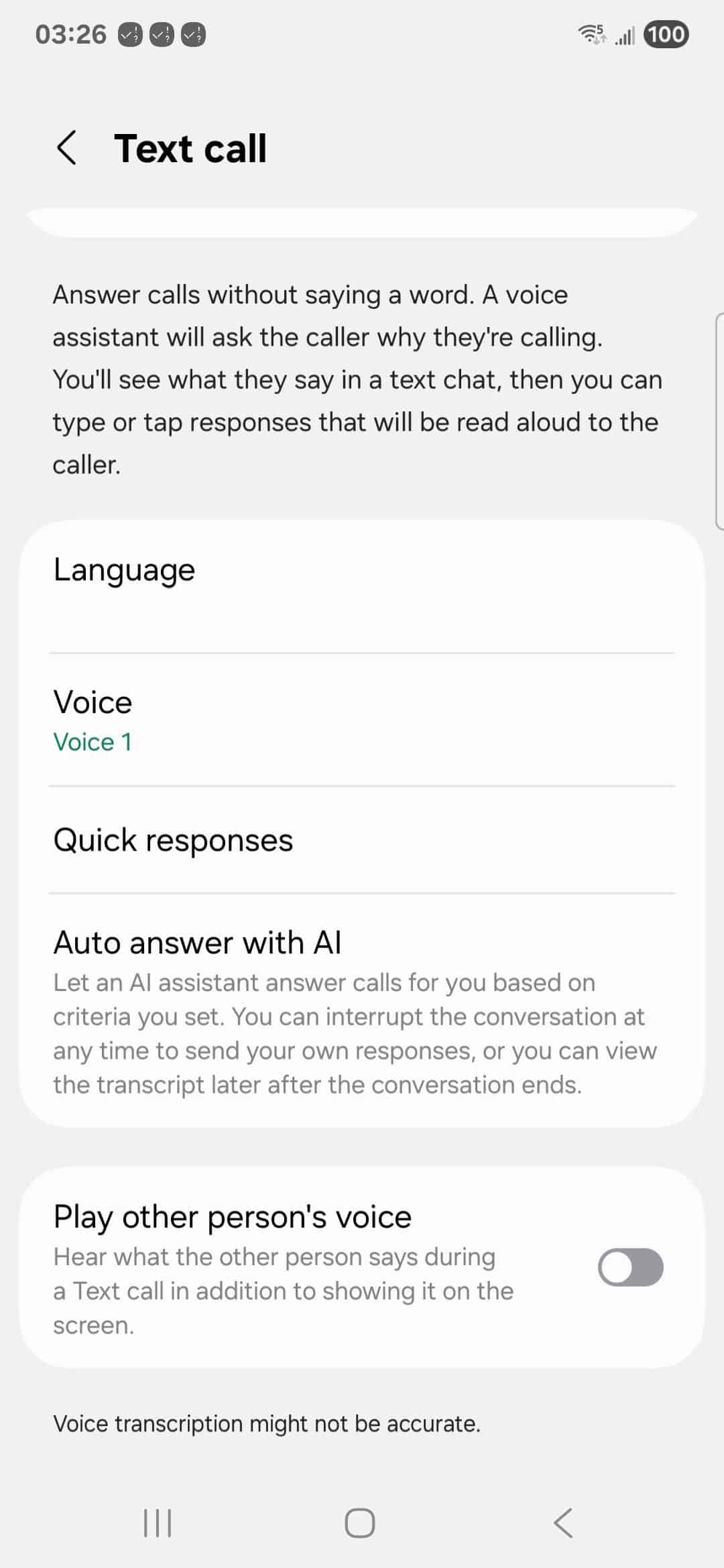Open Quick responses

click(x=362, y=840)
